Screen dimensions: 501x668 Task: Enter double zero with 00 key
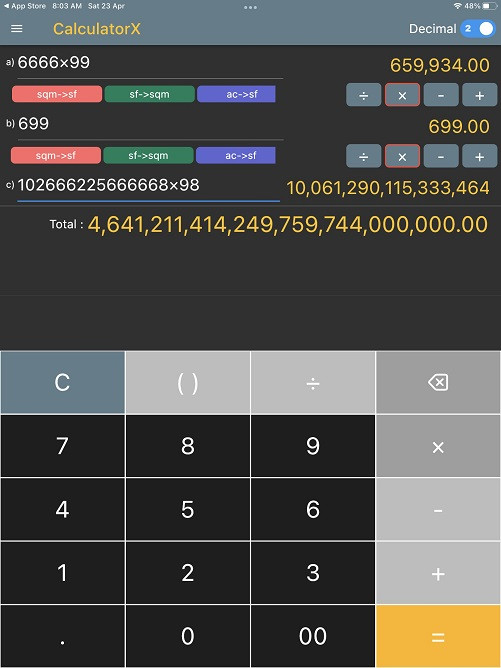click(313, 636)
